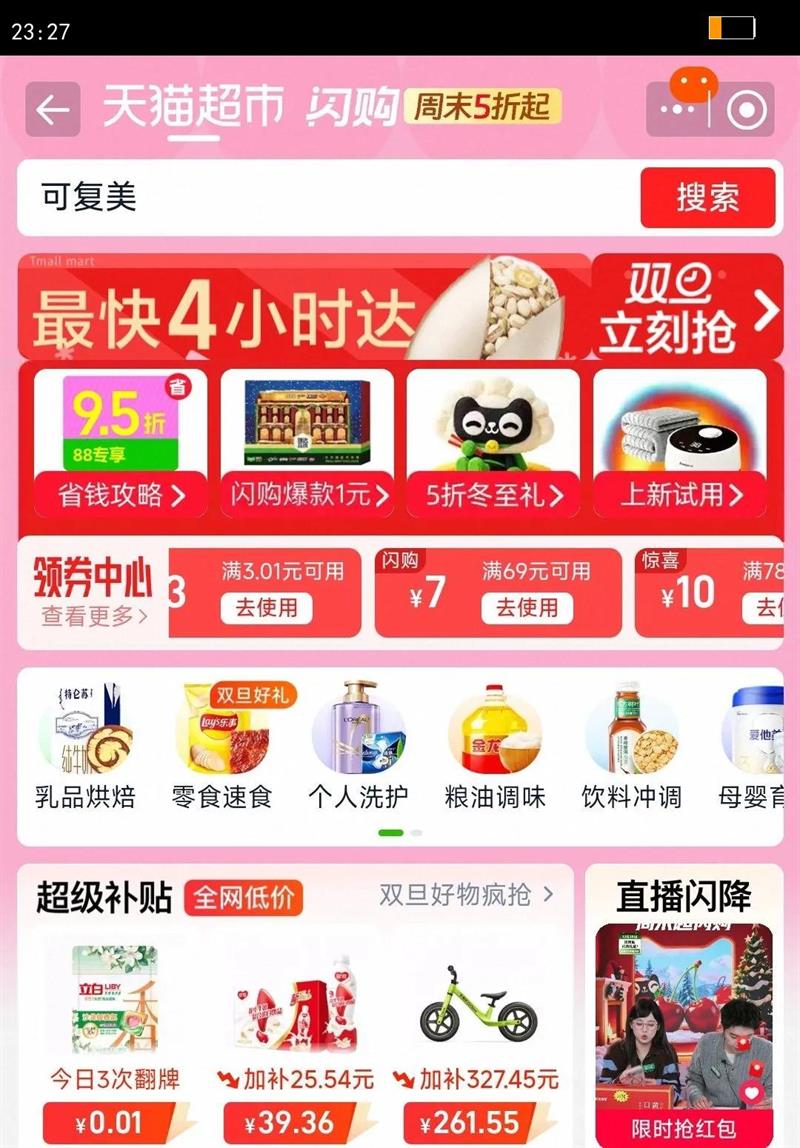The height and width of the screenshot is (1148, 800).
Task: Tap the category carousel page indicator dot
Action: click(x=389, y=832)
